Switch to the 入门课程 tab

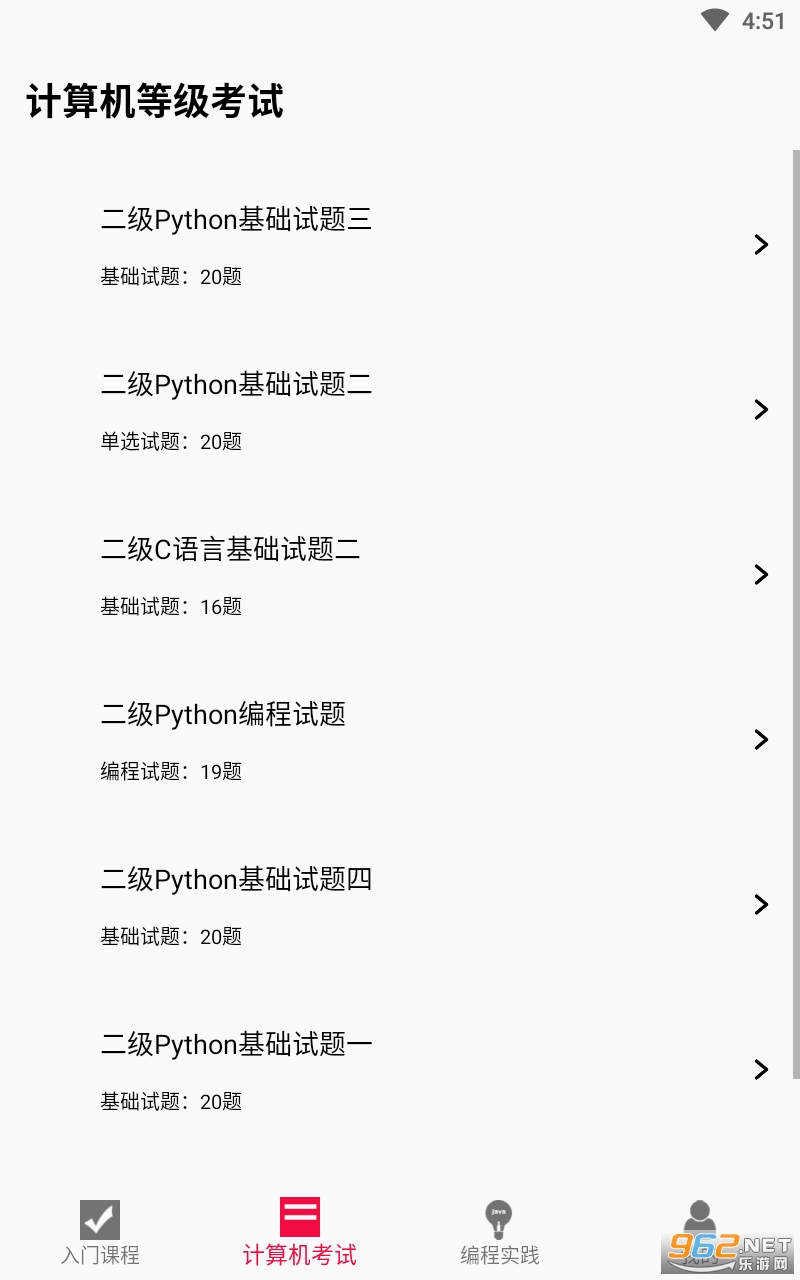[x=100, y=1233]
